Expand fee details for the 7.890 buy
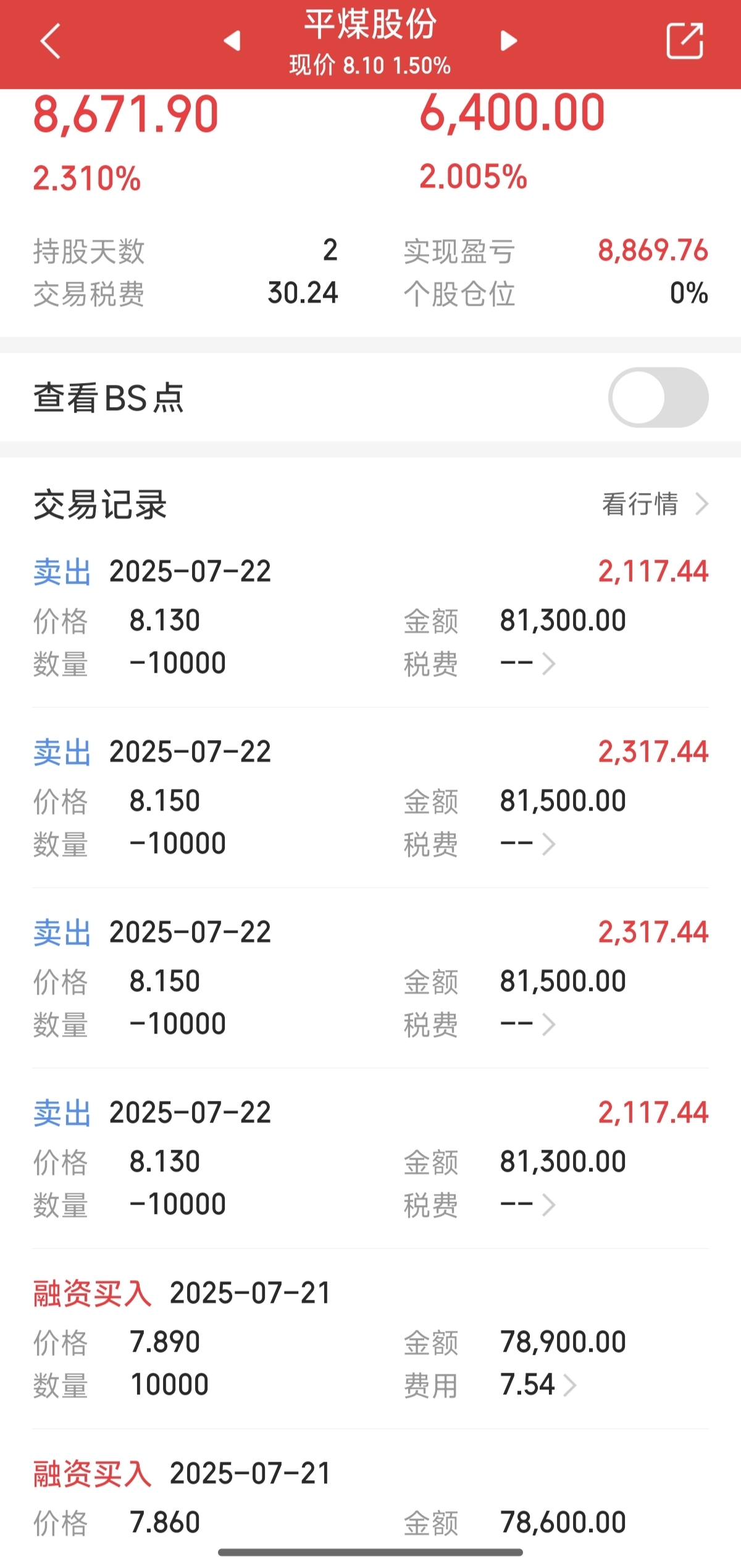Image resolution: width=741 pixels, height=1568 pixels. [538, 1385]
